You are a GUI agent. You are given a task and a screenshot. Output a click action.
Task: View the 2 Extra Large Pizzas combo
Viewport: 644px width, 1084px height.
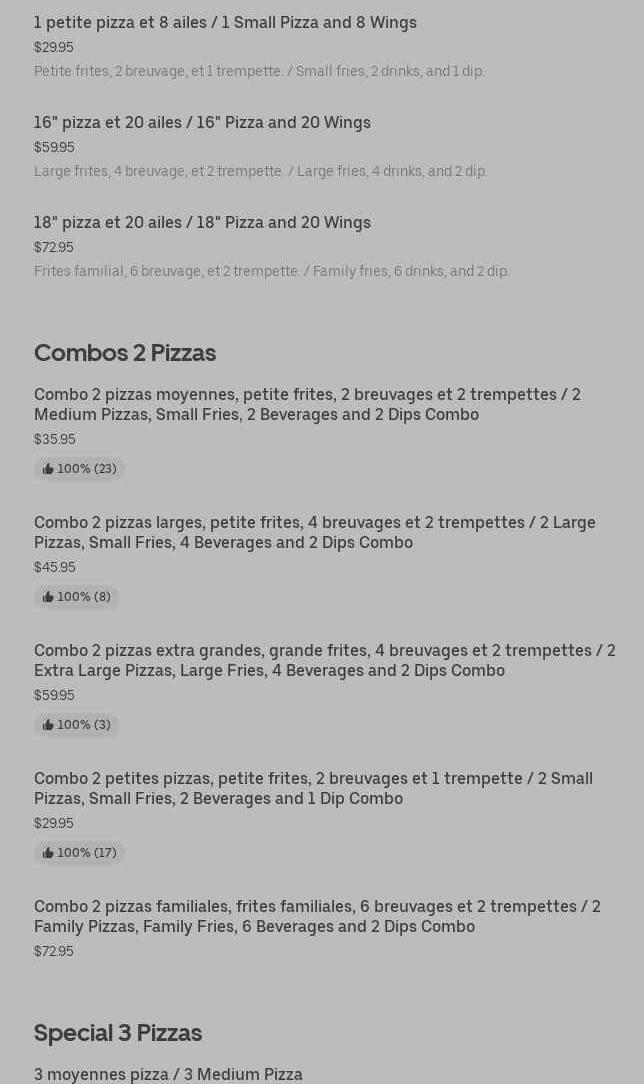(x=324, y=660)
